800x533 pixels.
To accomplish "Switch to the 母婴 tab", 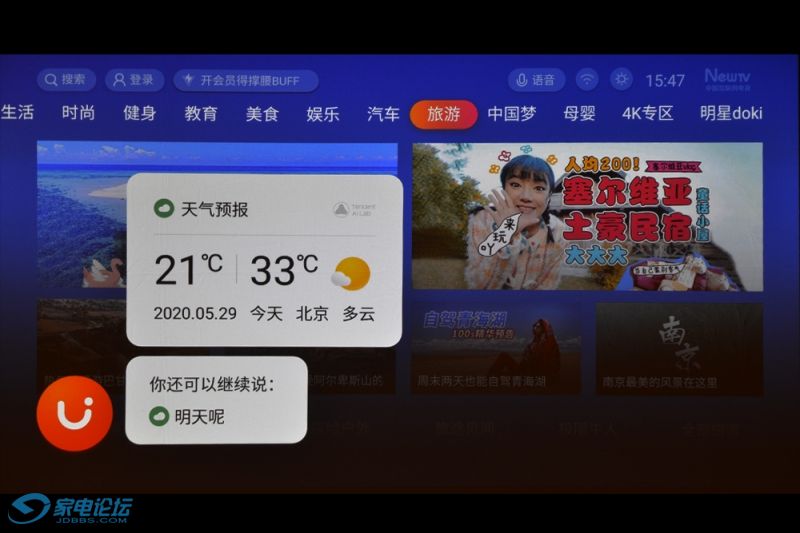I will click(x=579, y=113).
